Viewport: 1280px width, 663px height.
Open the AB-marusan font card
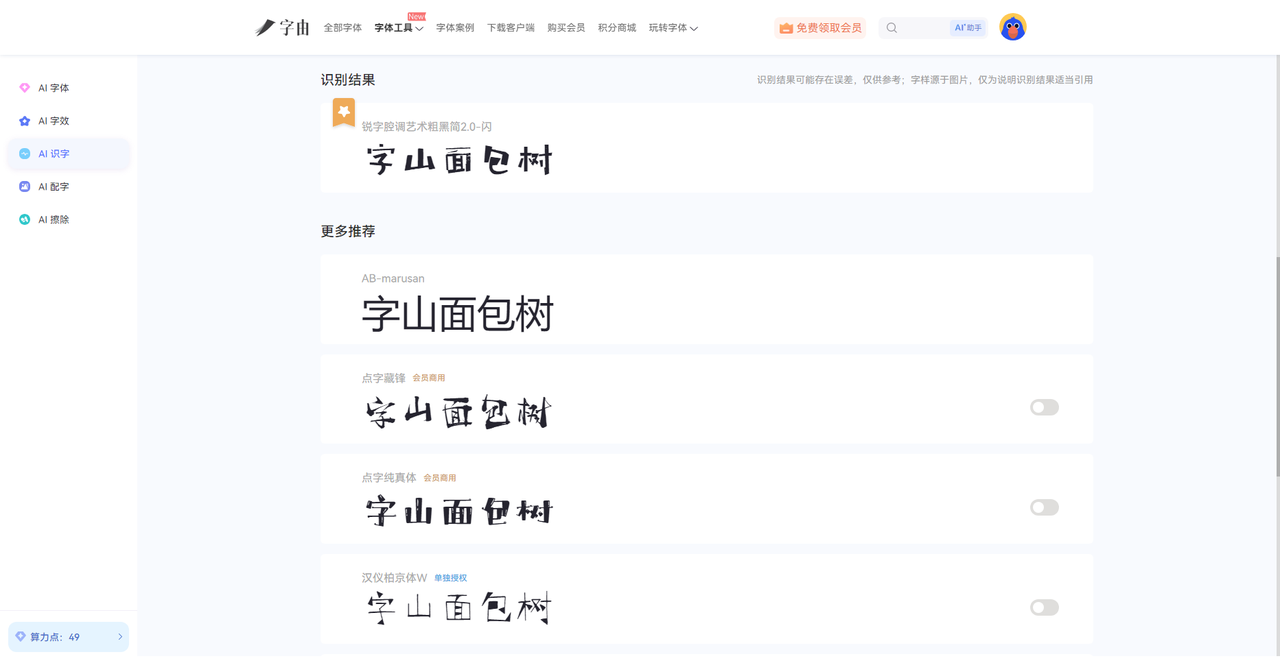(x=706, y=300)
